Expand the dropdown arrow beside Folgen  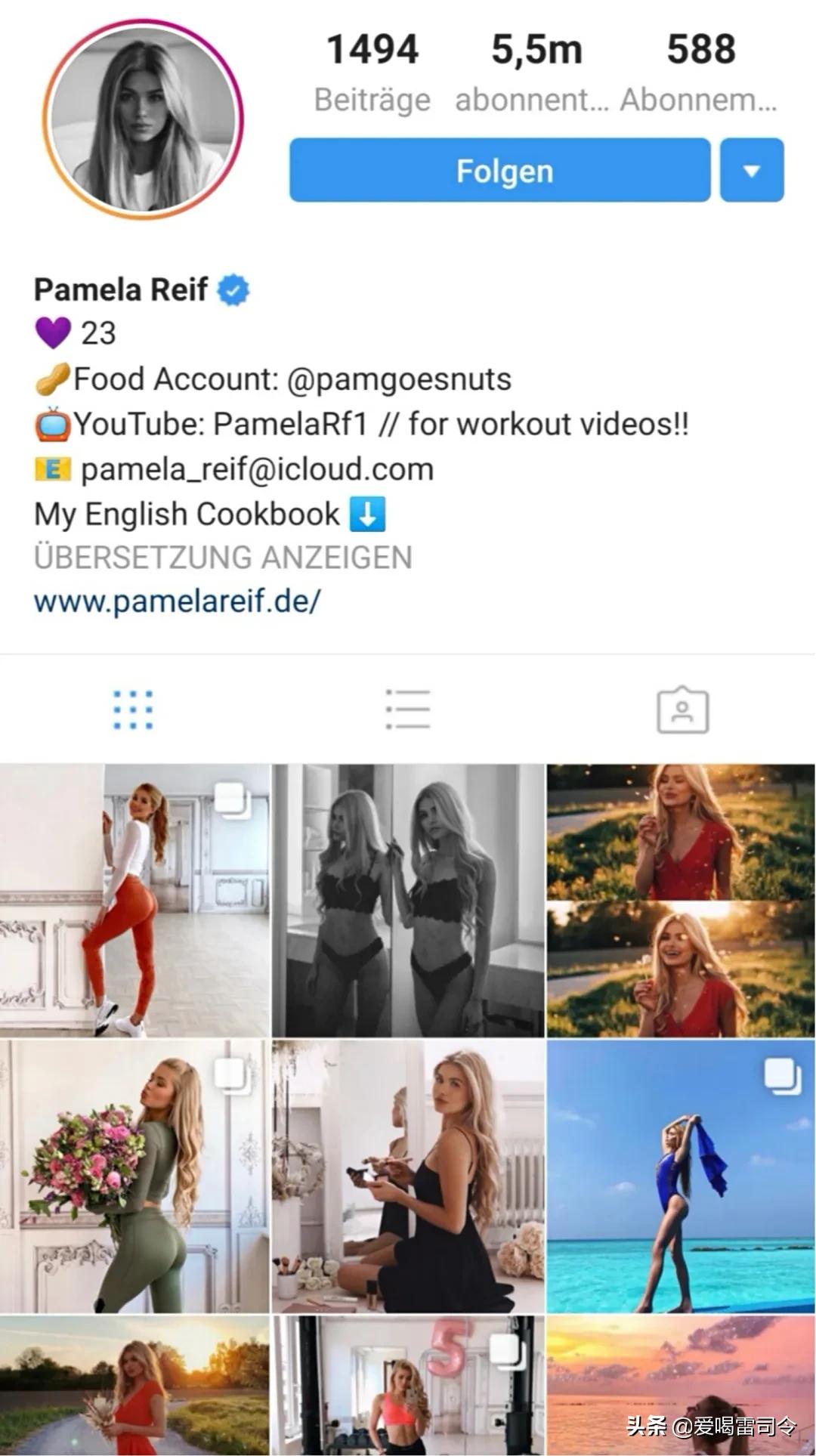(751, 171)
